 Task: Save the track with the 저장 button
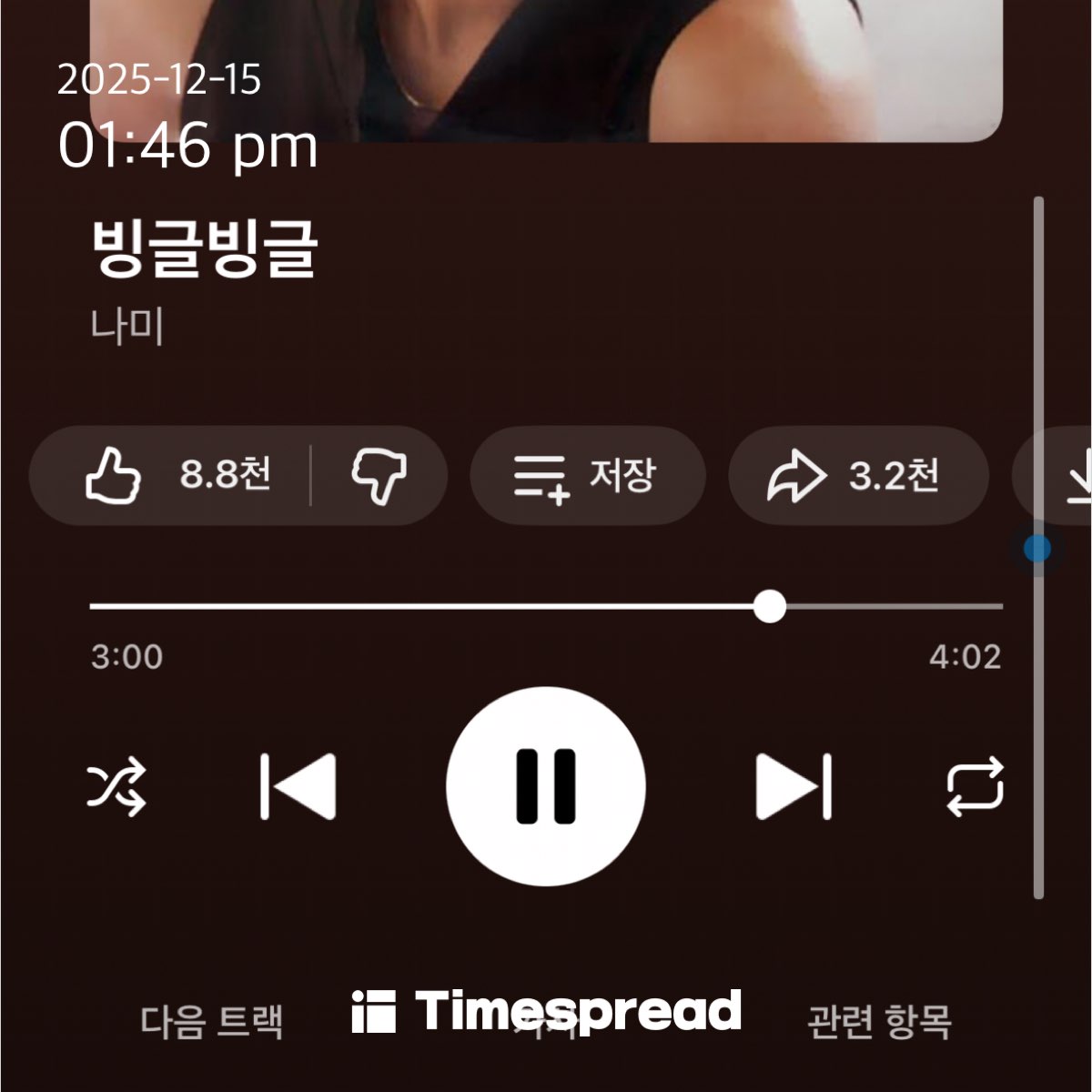click(587, 475)
